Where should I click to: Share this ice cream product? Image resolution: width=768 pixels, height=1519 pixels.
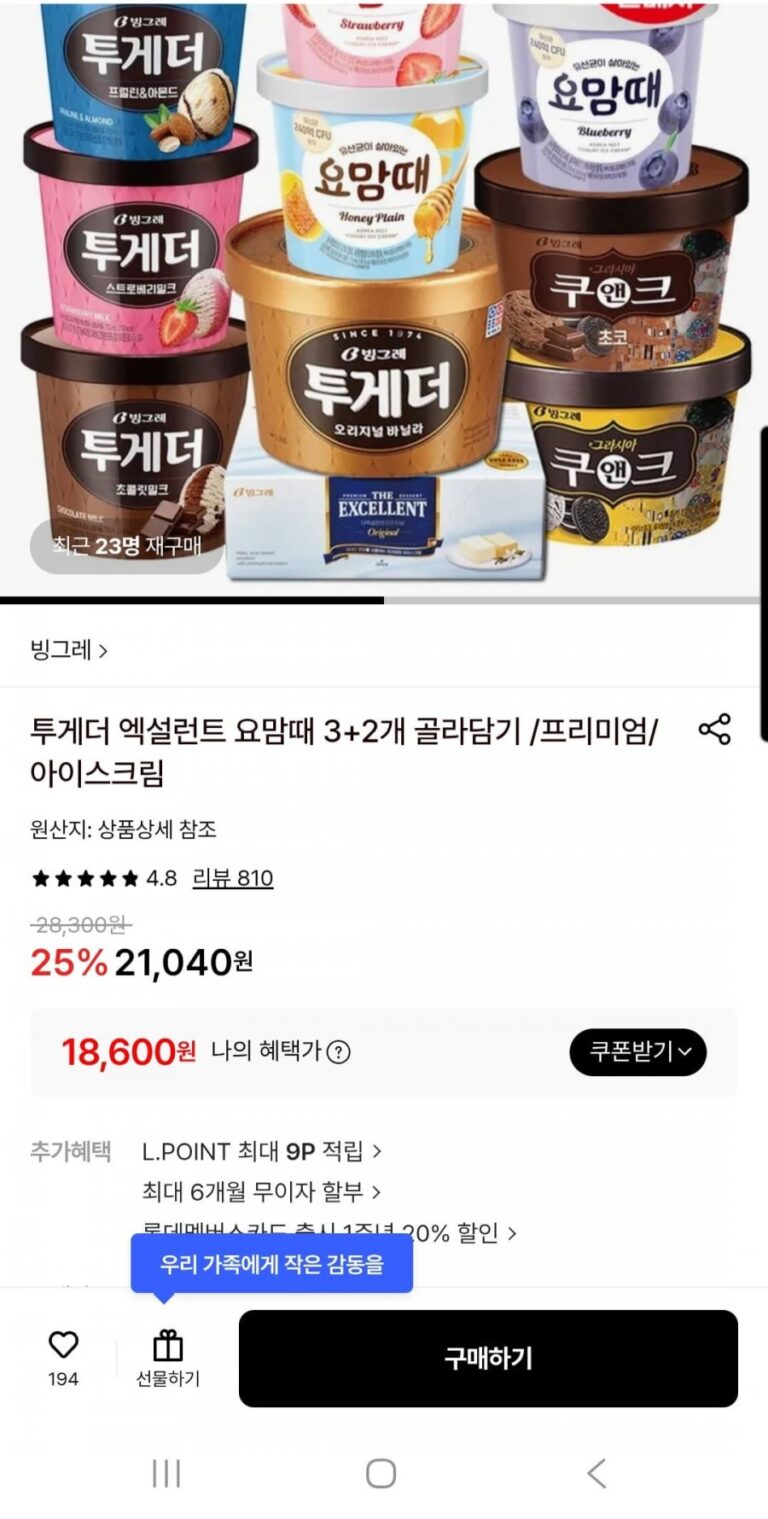[714, 729]
